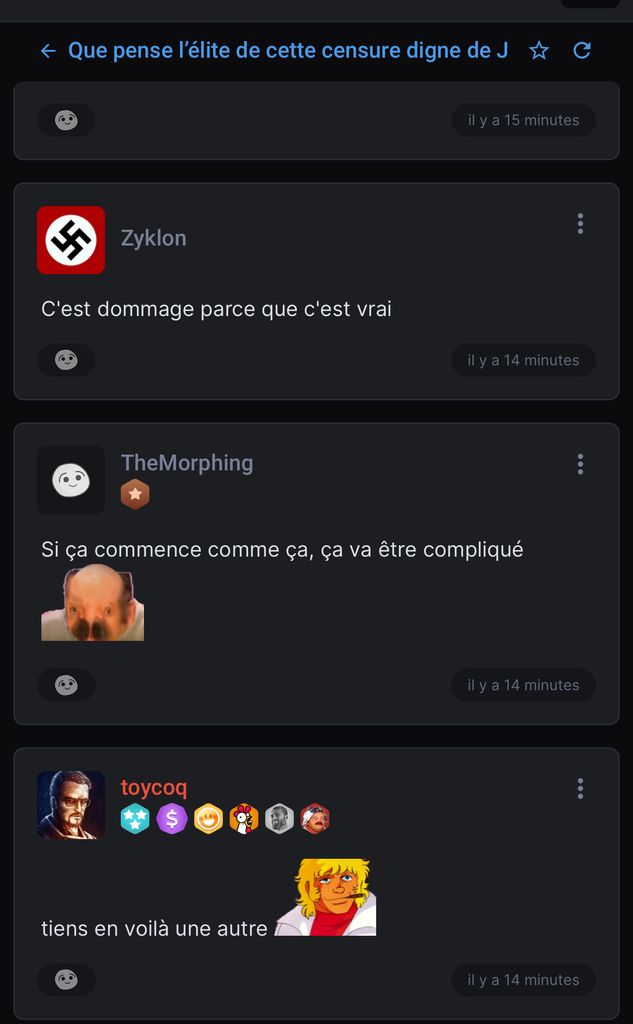View TheMorphing's profile from the username
This screenshot has width=633, height=1024.
187,463
